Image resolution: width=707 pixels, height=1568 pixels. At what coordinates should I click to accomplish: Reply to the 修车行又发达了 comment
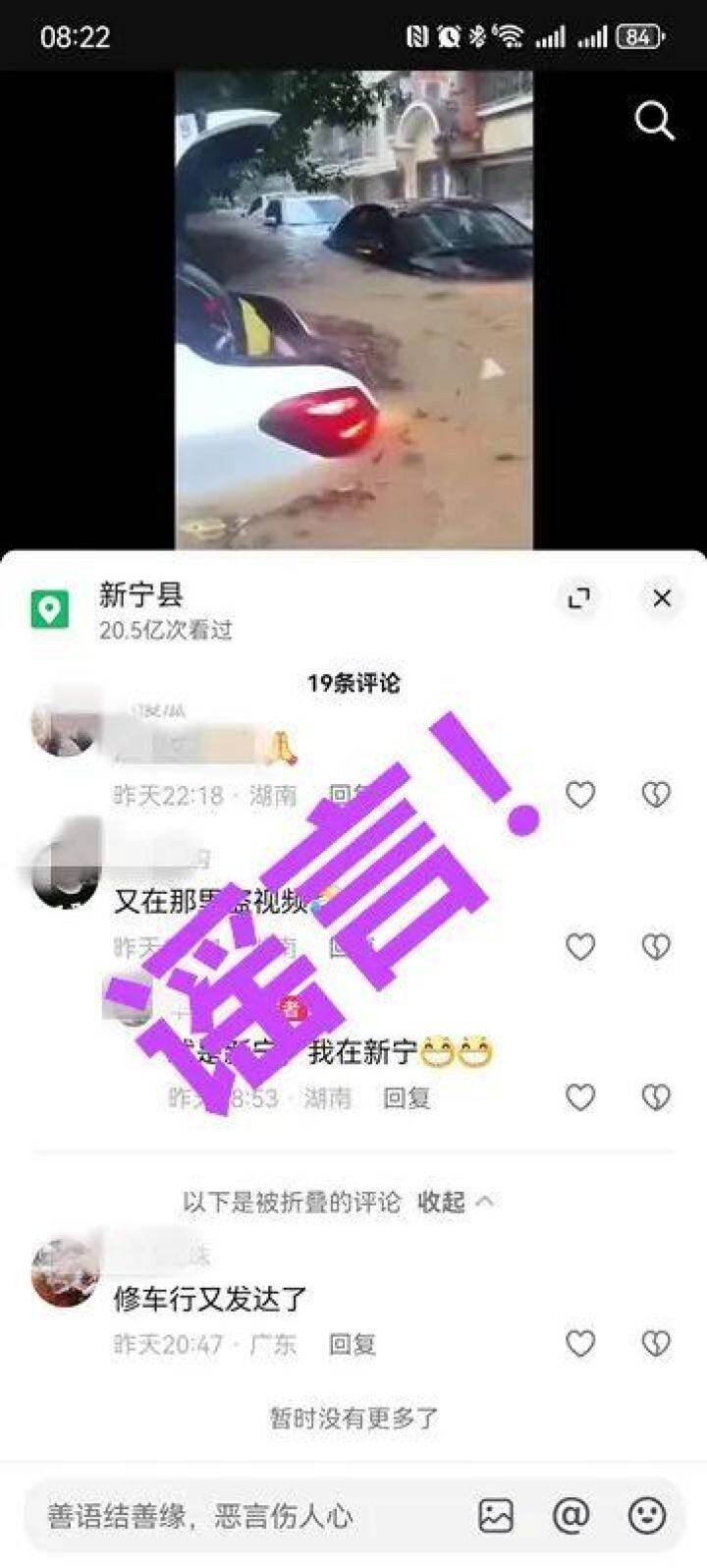click(352, 1344)
